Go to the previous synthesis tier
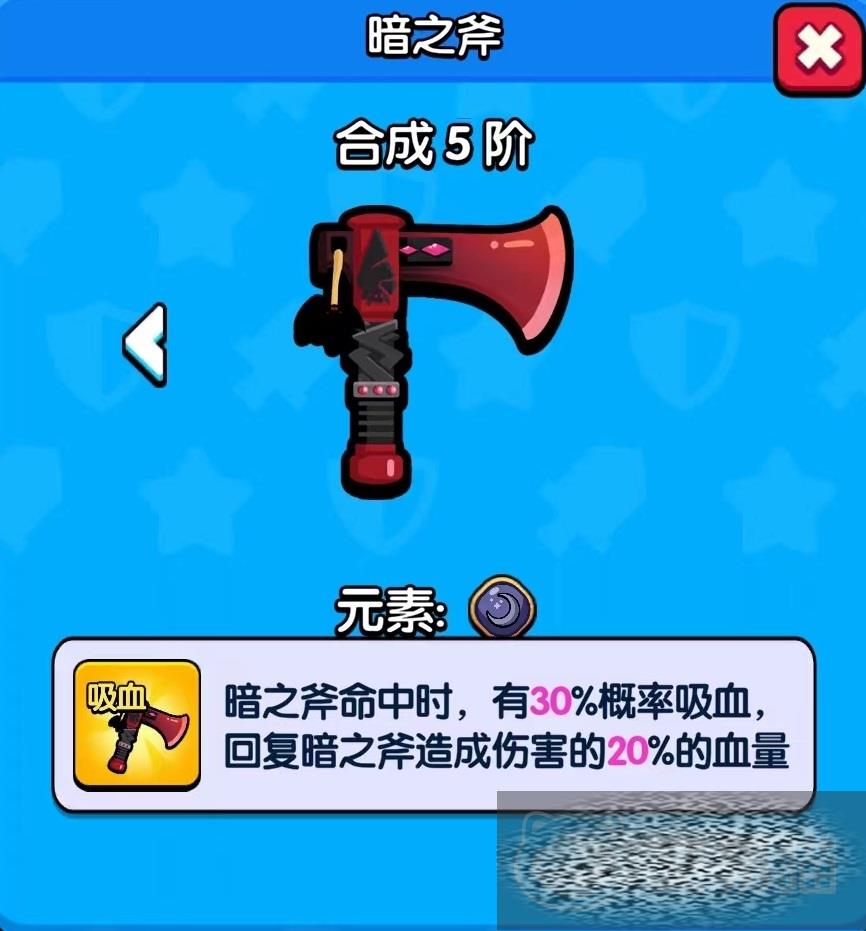 tap(146, 344)
